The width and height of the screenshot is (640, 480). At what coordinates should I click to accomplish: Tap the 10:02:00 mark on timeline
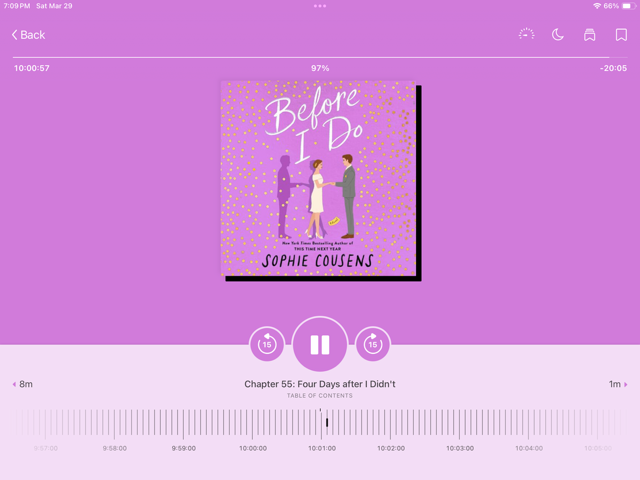click(x=391, y=448)
